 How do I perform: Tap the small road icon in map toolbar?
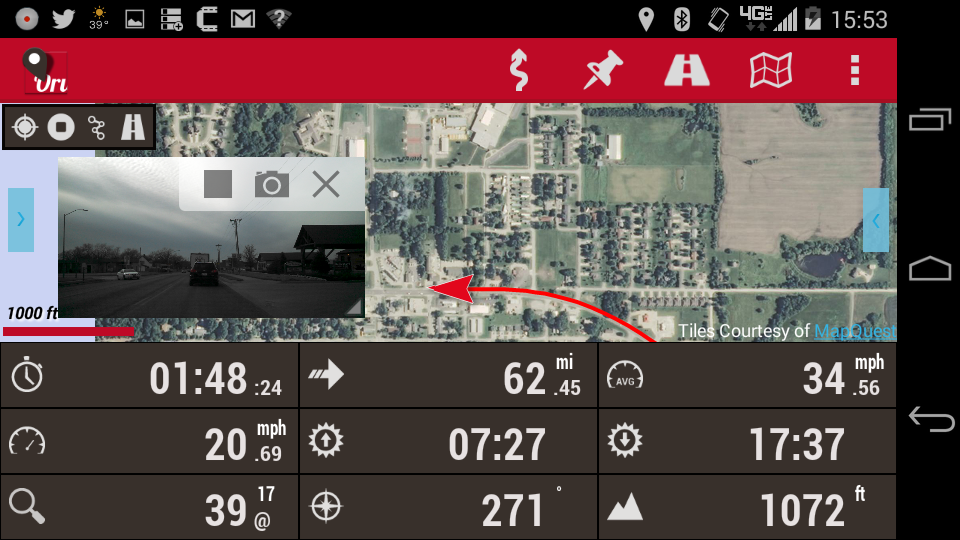pos(133,127)
